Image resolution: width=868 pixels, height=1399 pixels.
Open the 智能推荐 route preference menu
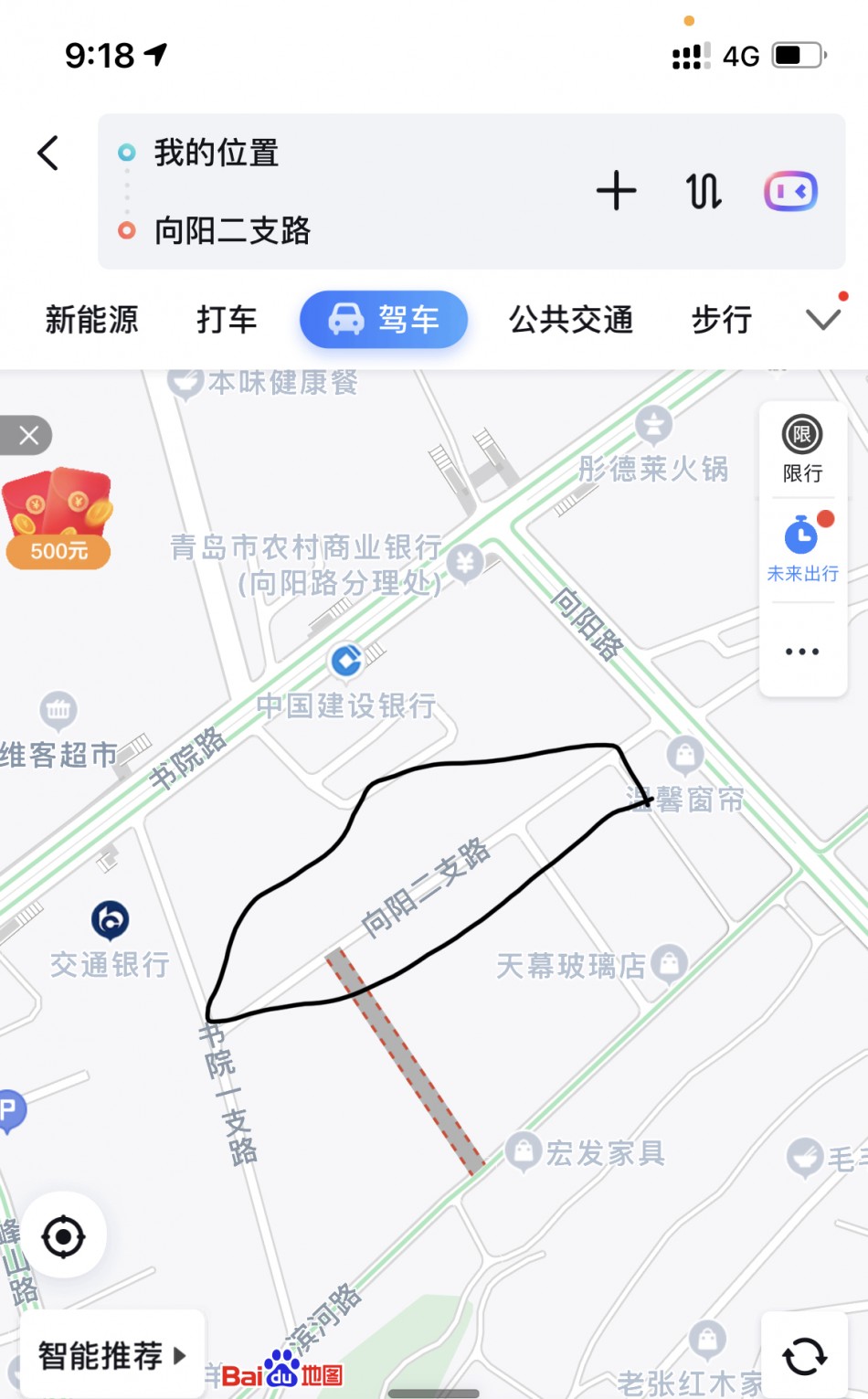point(111,1355)
